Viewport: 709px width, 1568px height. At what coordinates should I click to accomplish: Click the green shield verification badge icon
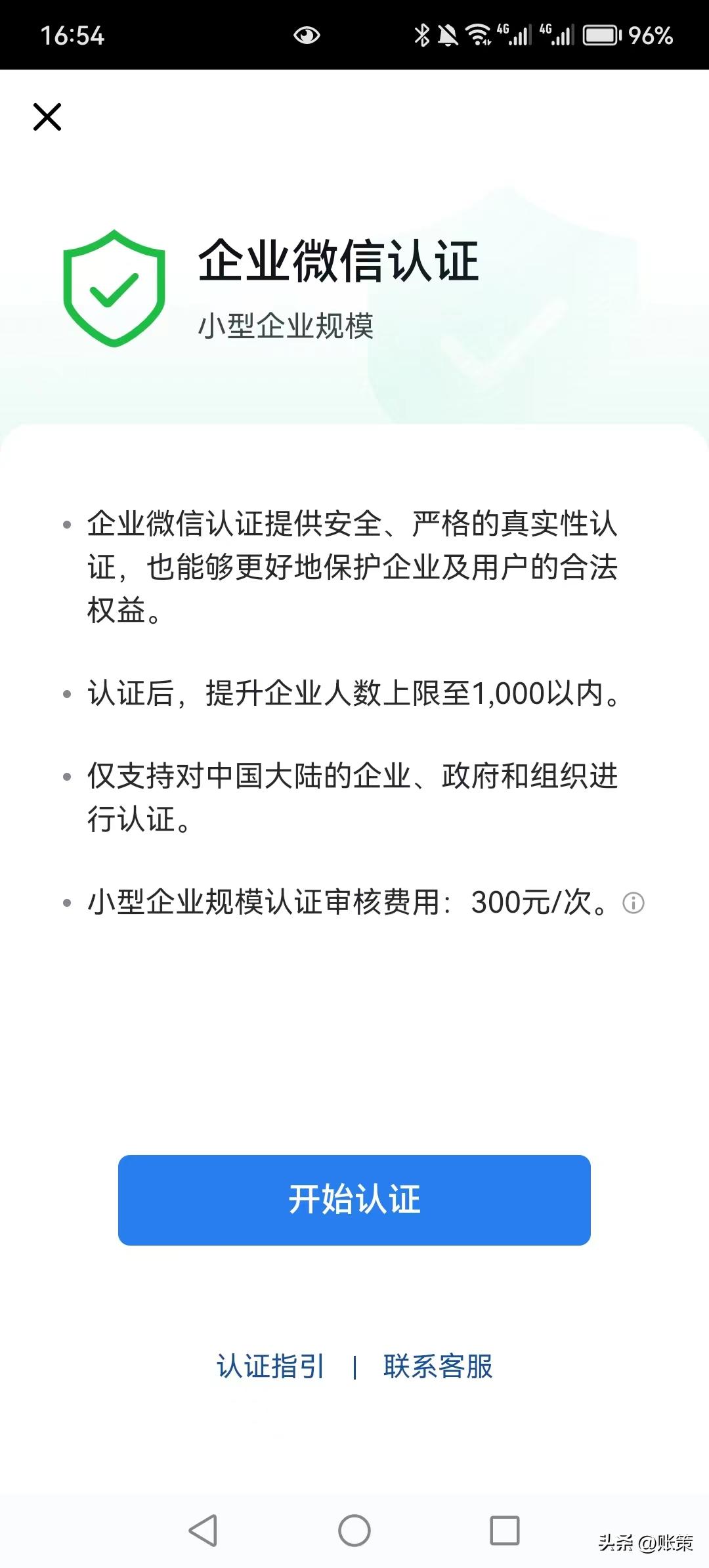click(113, 288)
